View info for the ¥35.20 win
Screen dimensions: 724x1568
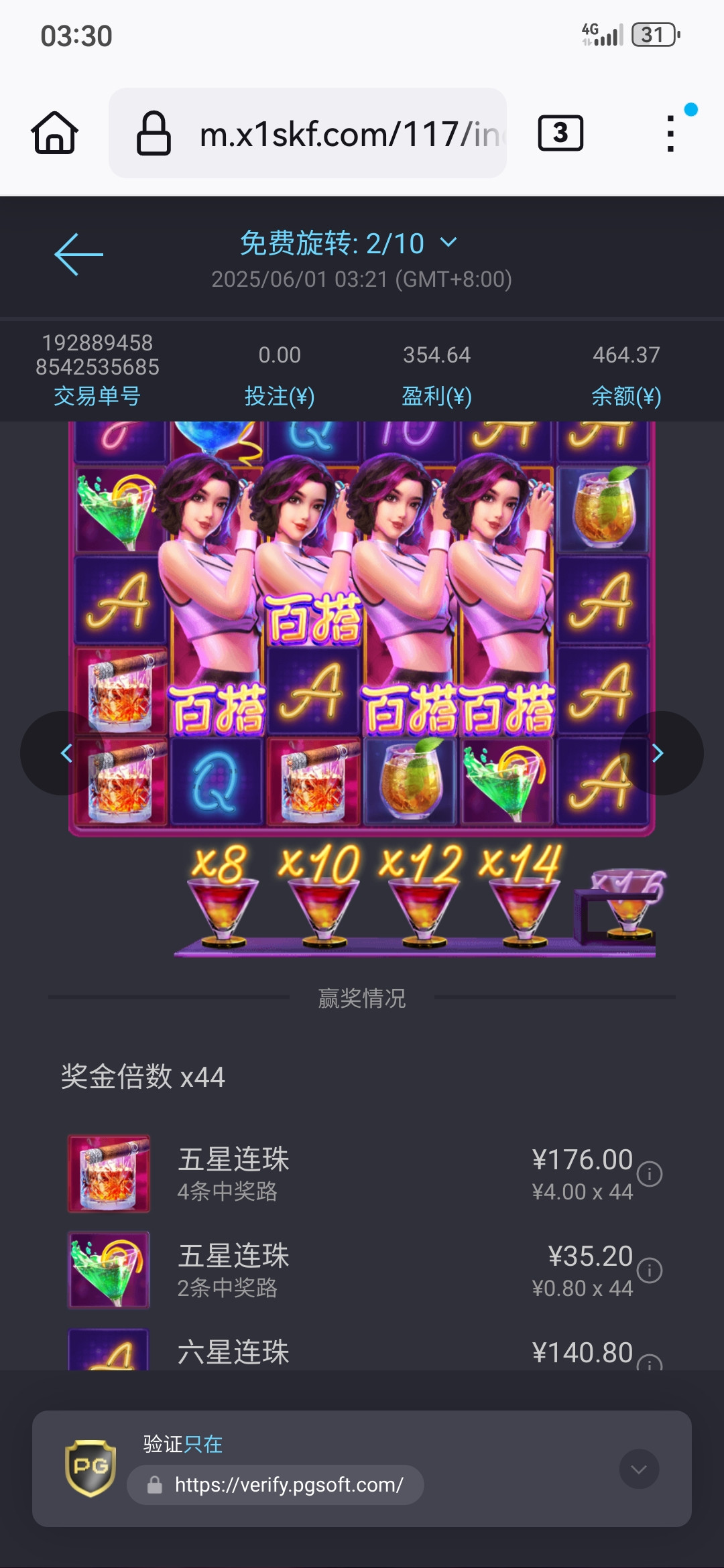coord(649,1270)
